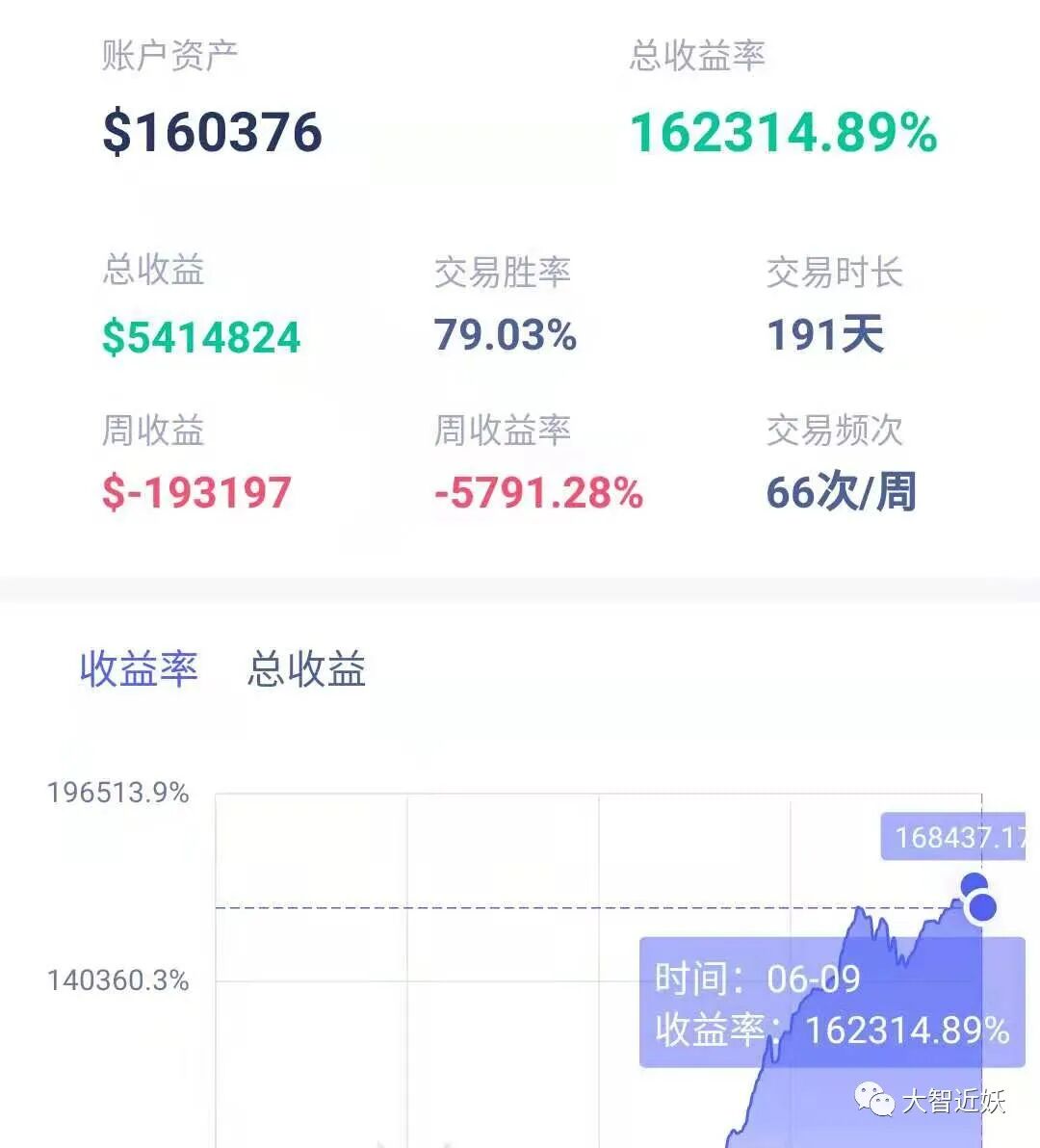Select the 收益率 chart tab
Image resolution: width=1040 pixels, height=1148 pixels.
pyautogui.click(x=139, y=668)
